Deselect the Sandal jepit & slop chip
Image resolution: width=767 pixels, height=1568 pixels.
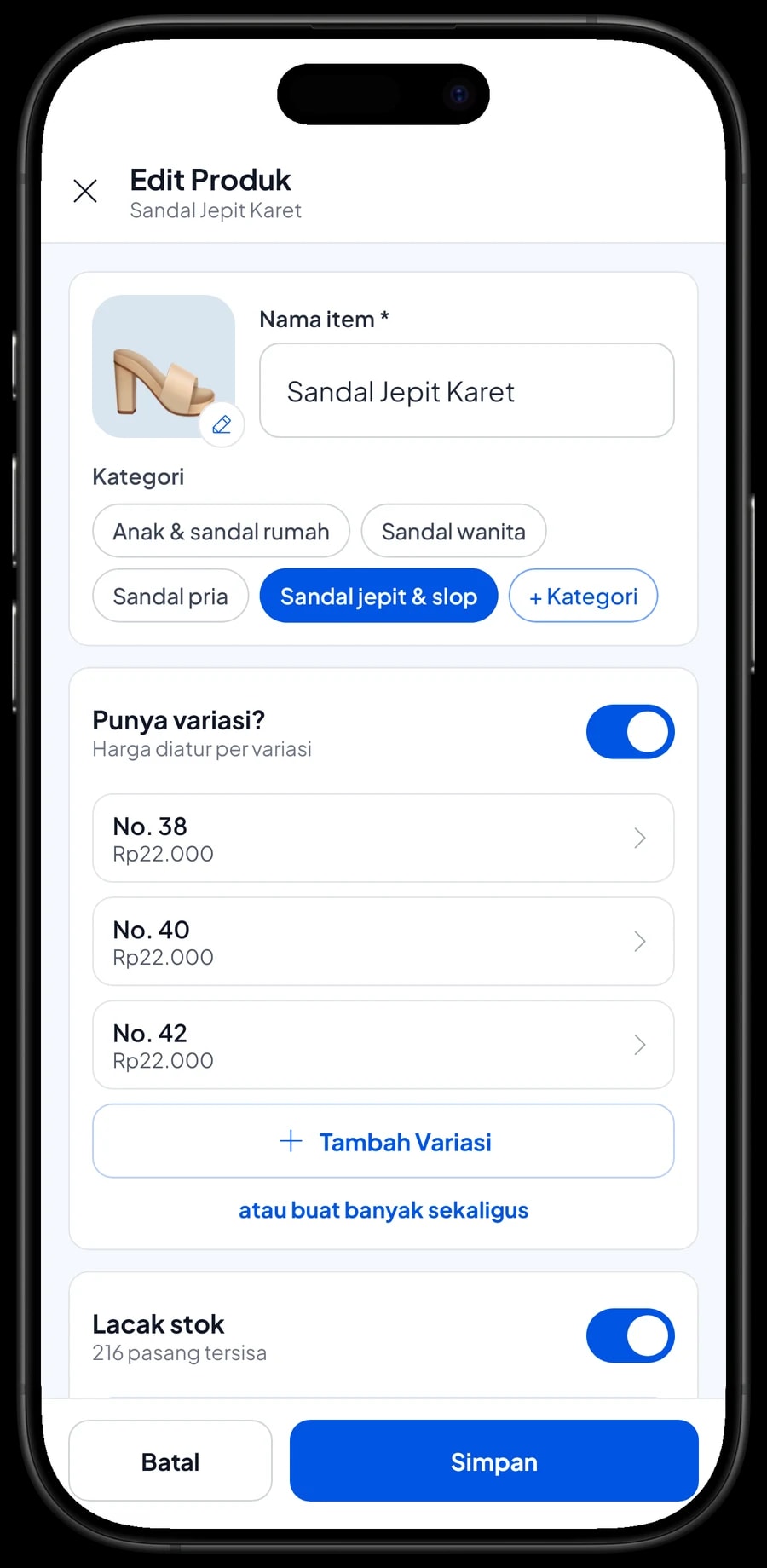coord(378,596)
